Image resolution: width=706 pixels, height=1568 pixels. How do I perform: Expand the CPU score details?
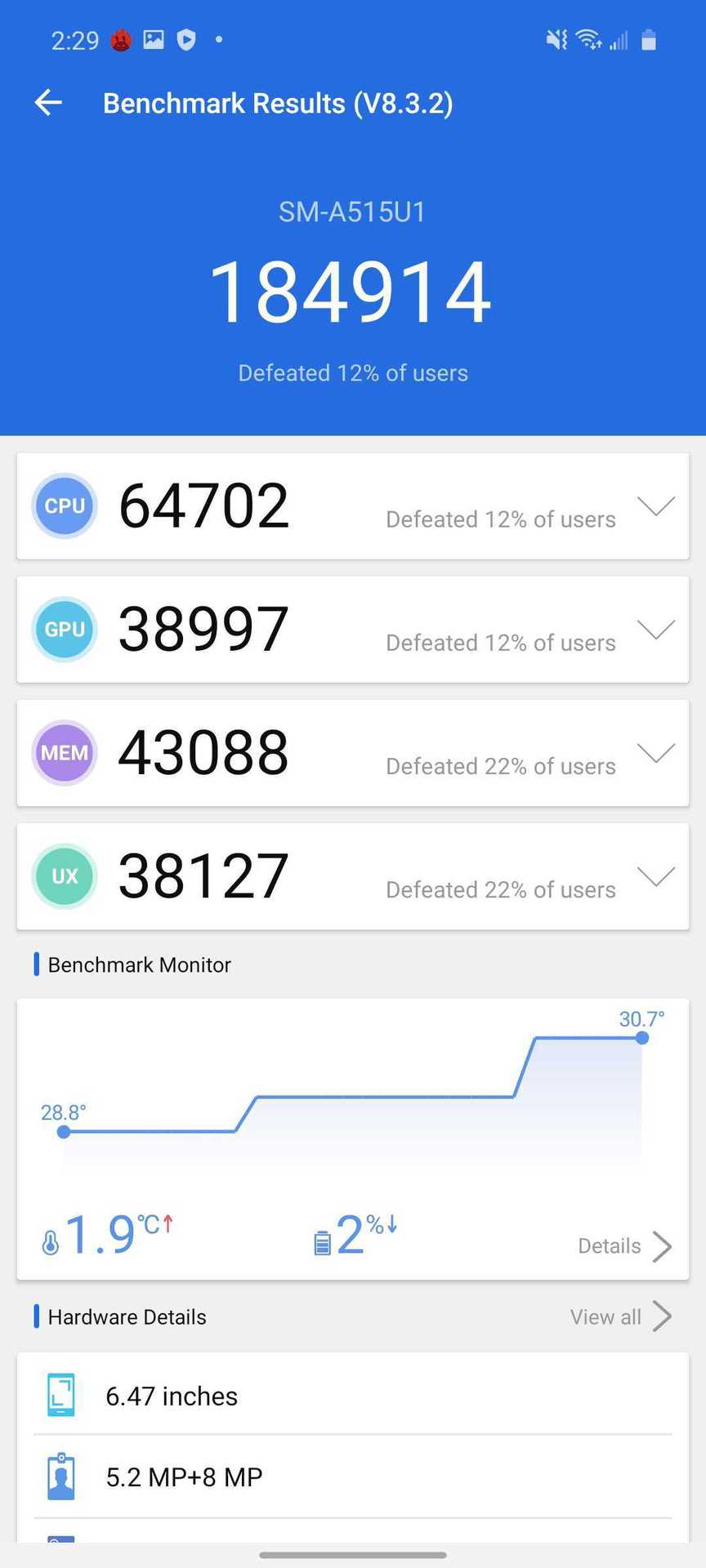tap(655, 506)
